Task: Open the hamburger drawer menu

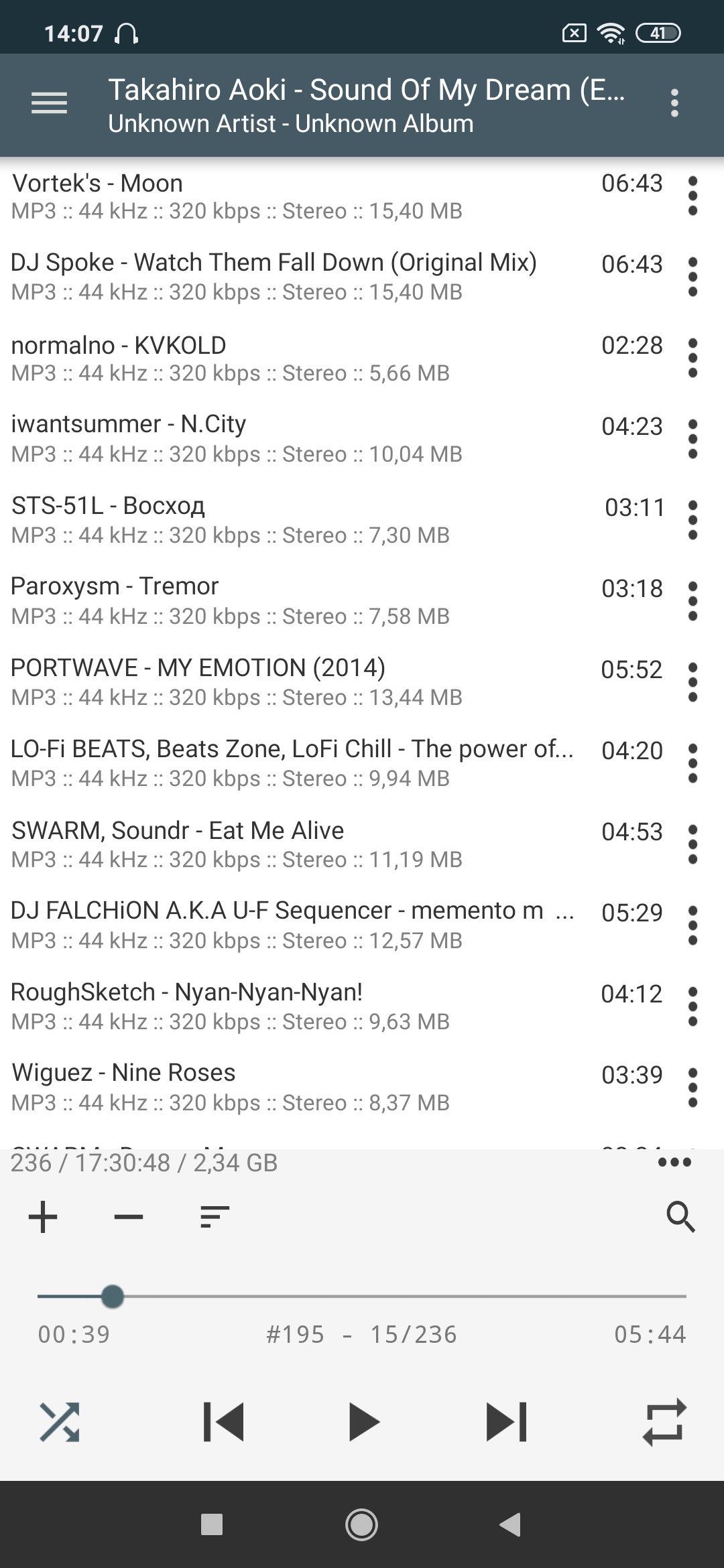Action: [49, 103]
